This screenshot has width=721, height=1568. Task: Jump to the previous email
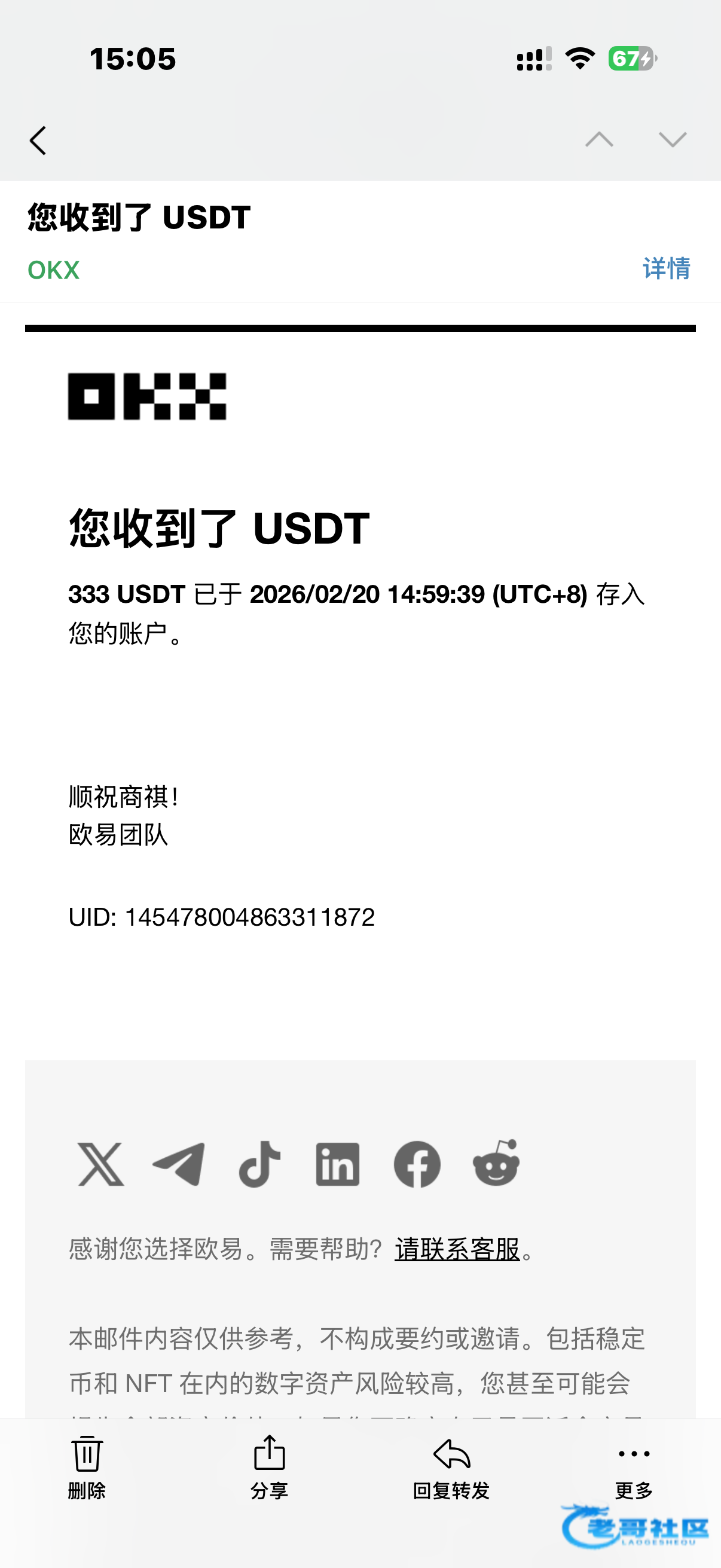598,140
